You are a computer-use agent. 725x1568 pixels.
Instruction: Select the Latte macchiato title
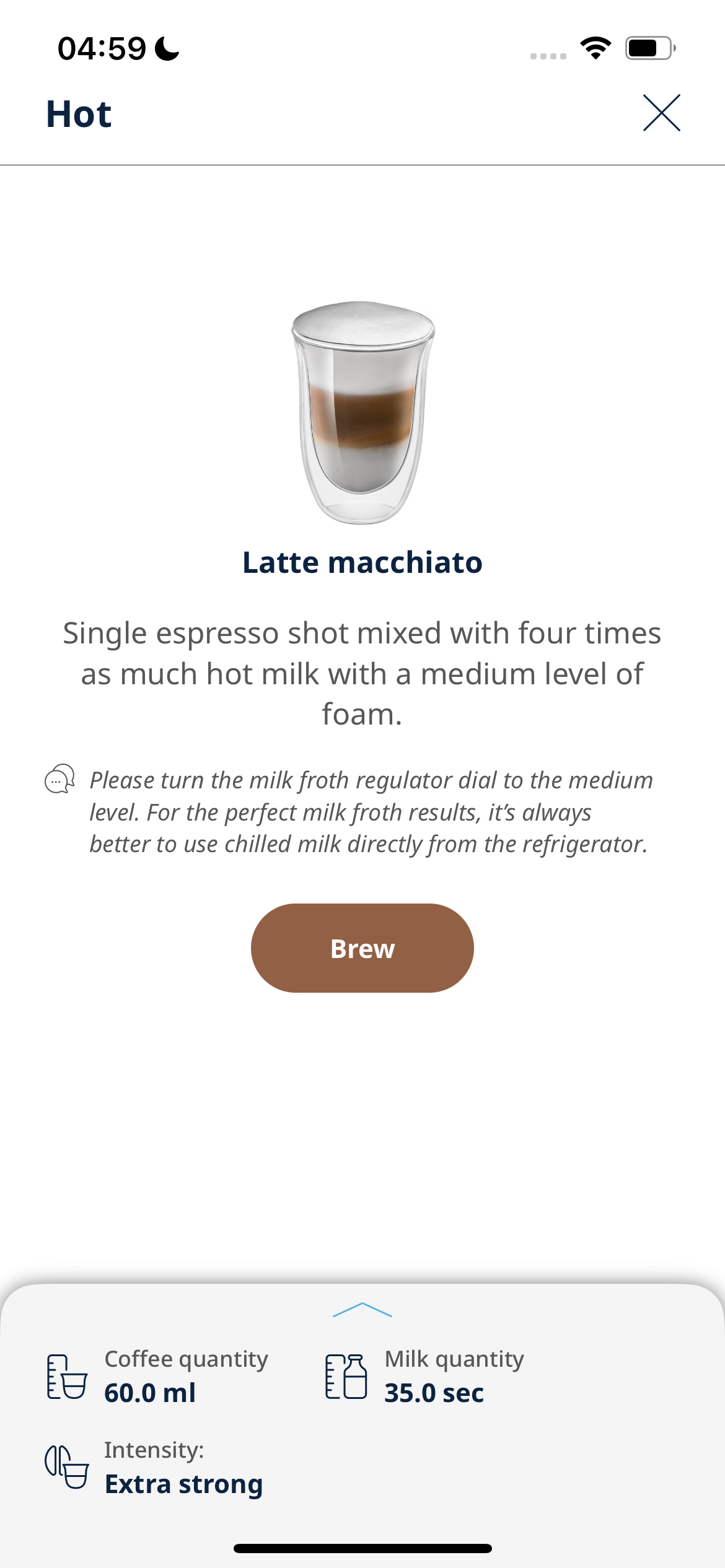click(x=362, y=563)
